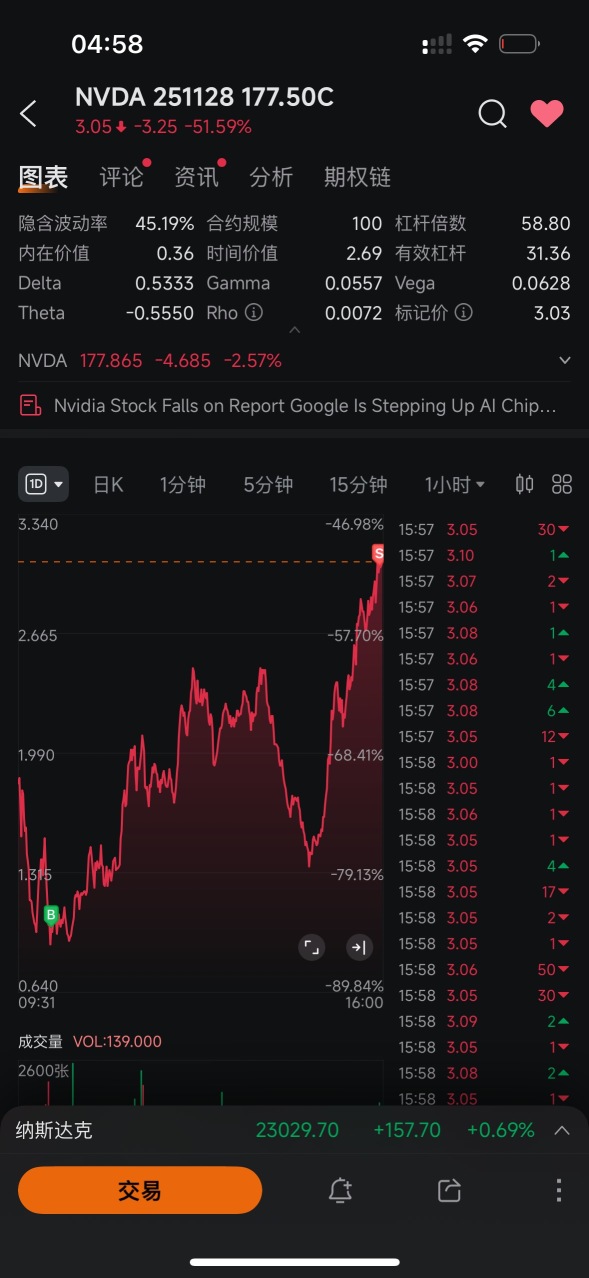The image size is (589, 1278).
Task: Go back using the top-left arrow
Action: (x=28, y=114)
